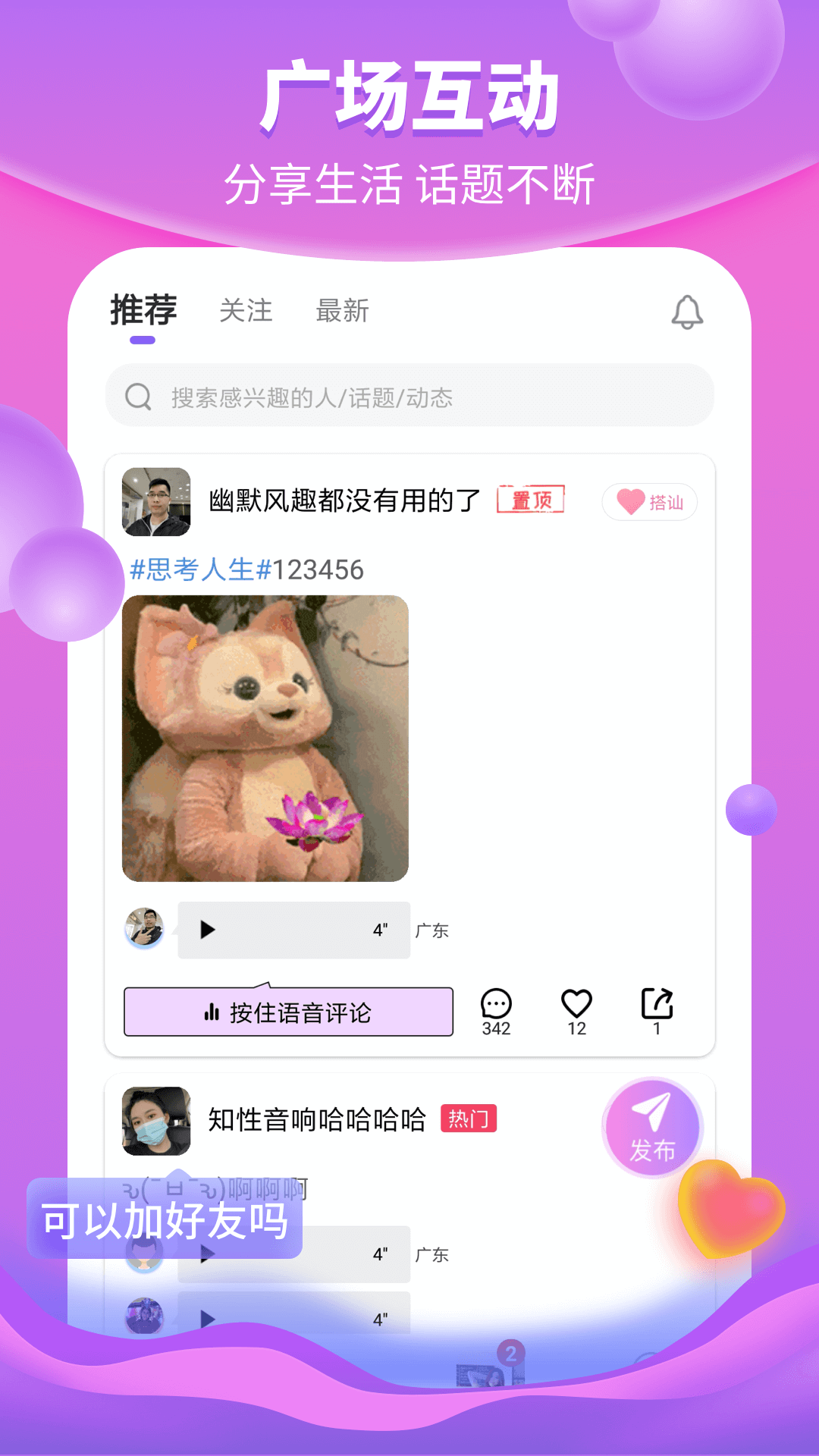Viewport: 819px width, 1456px height.
Task: Share the post using the share icon
Action: click(658, 1003)
